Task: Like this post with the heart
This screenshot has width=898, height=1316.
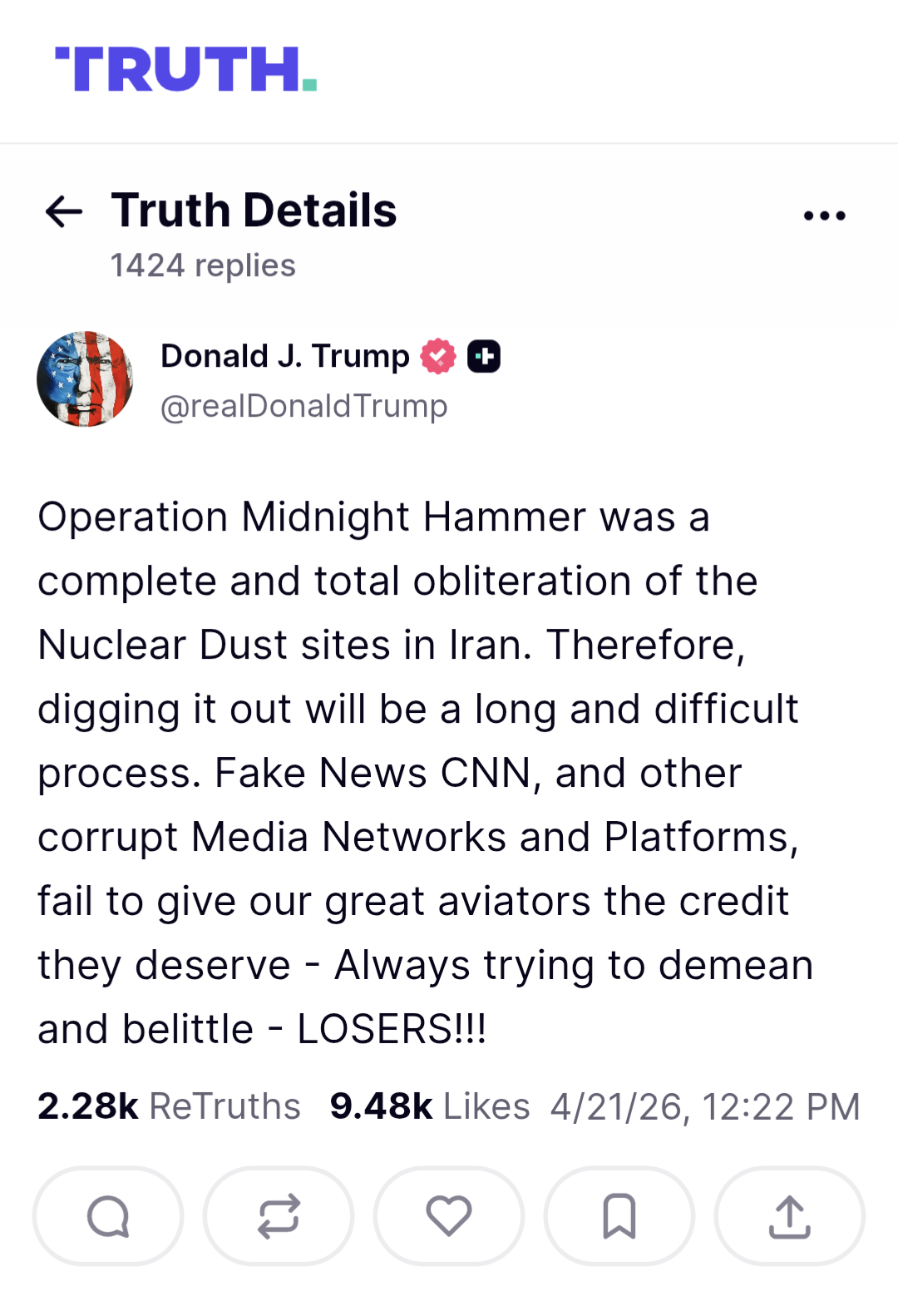Action: tap(449, 1216)
